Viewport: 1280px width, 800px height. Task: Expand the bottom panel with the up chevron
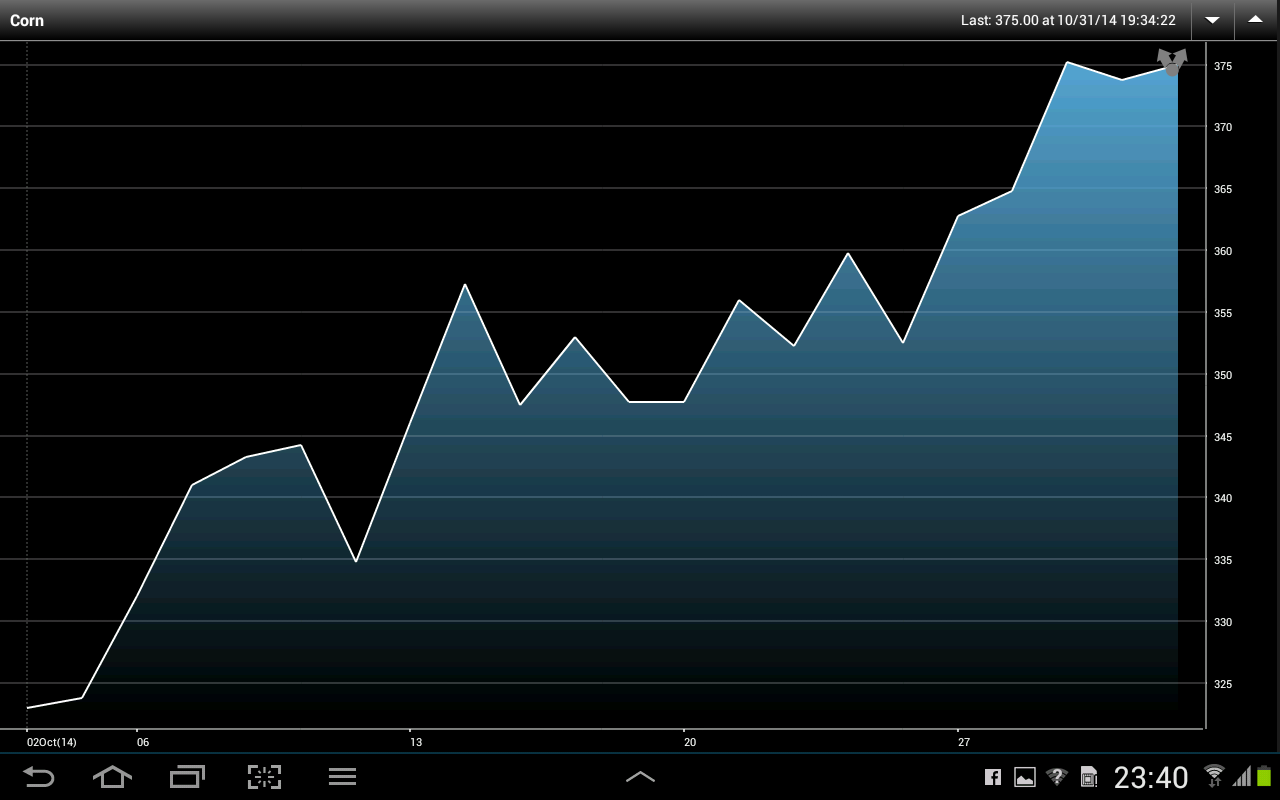click(x=640, y=777)
